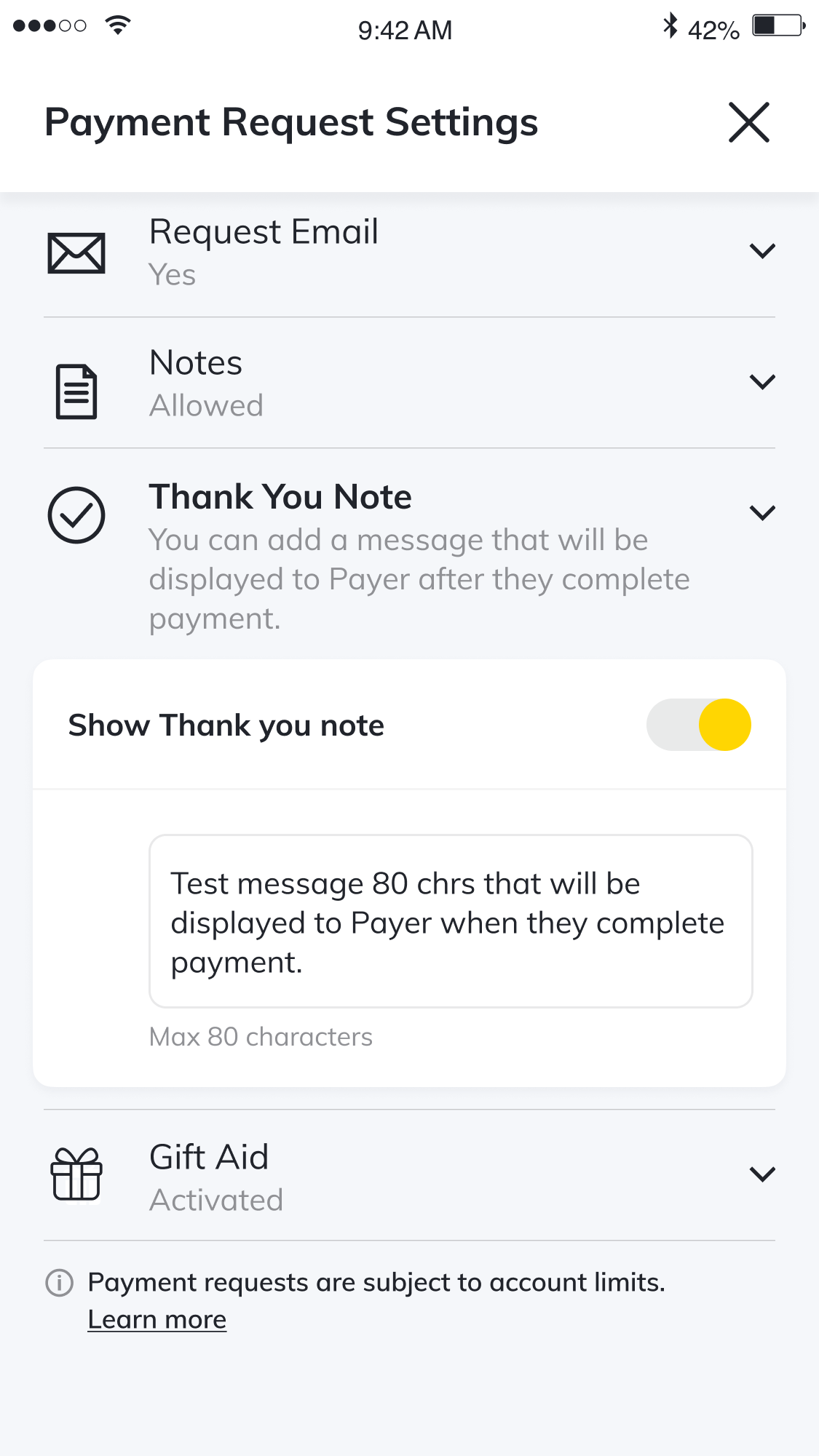819x1456 pixels.
Task: Toggle Show Thank you note switch
Action: point(699,725)
